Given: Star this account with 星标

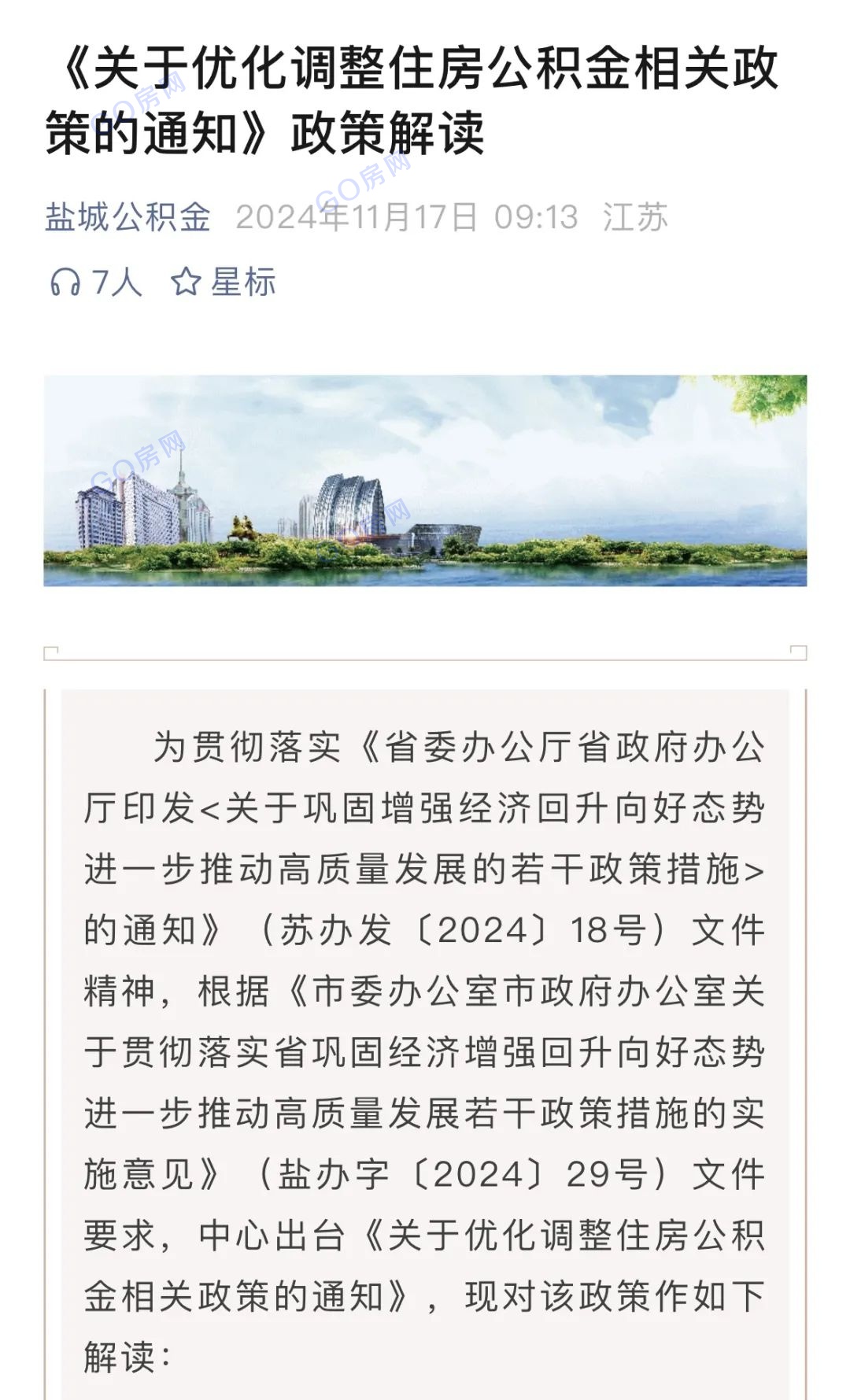Looking at the screenshot, I should [224, 282].
